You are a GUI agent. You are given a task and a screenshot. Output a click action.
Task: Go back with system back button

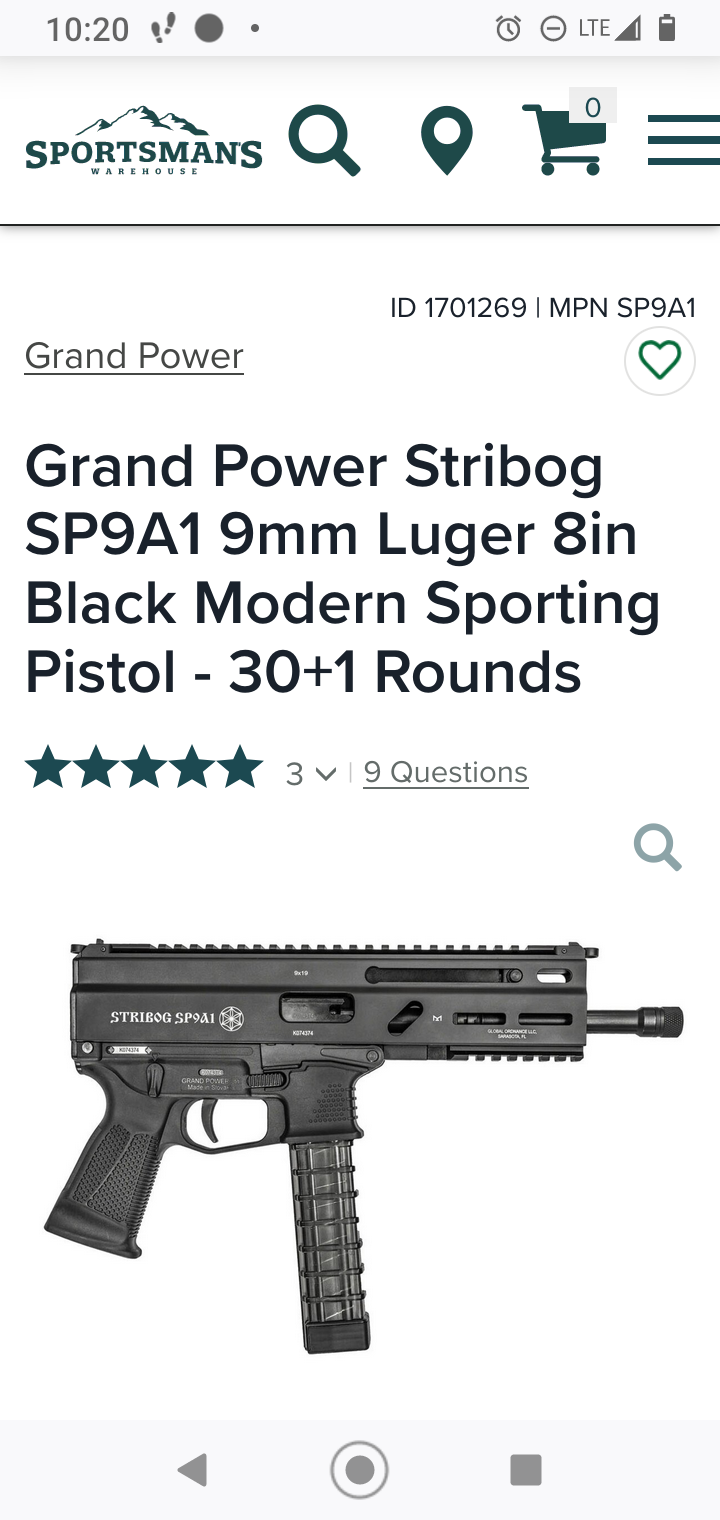click(x=192, y=1469)
